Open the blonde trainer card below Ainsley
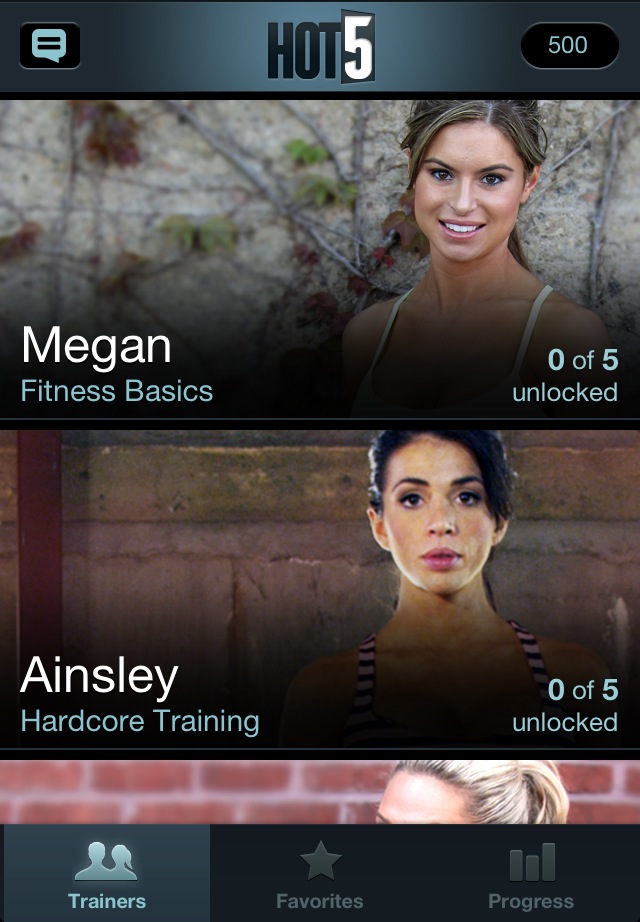This screenshot has height=922, width=640. 320,790
